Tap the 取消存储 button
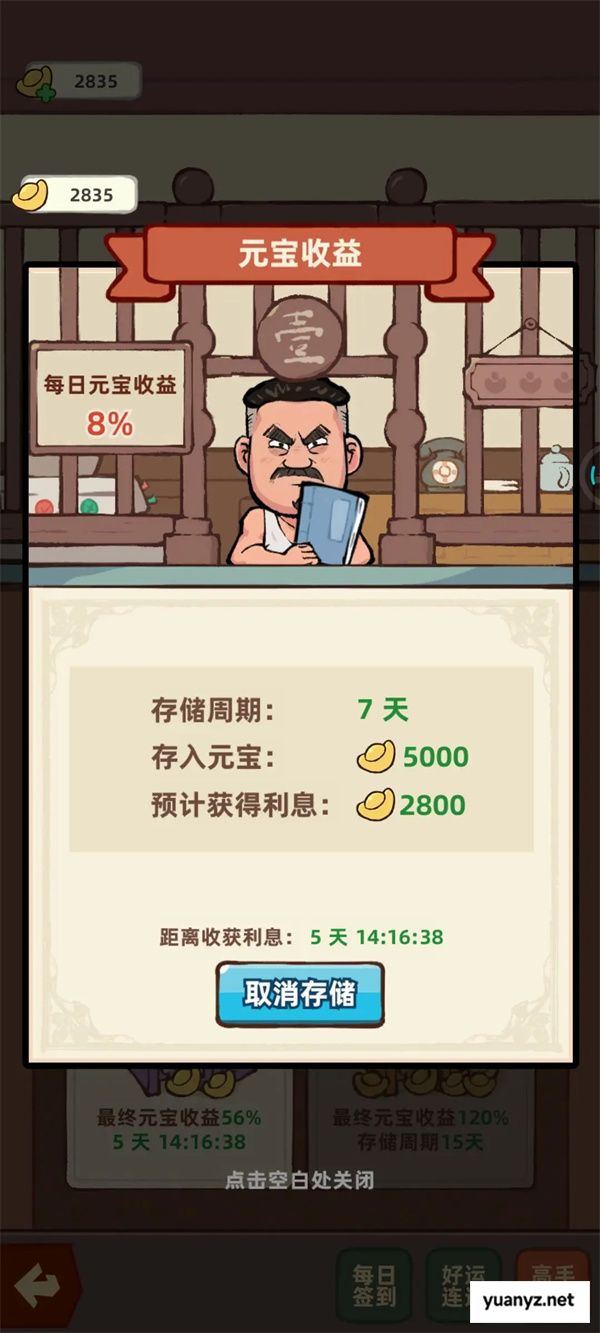The height and width of the screenshot is (1333, 600). 300,994
